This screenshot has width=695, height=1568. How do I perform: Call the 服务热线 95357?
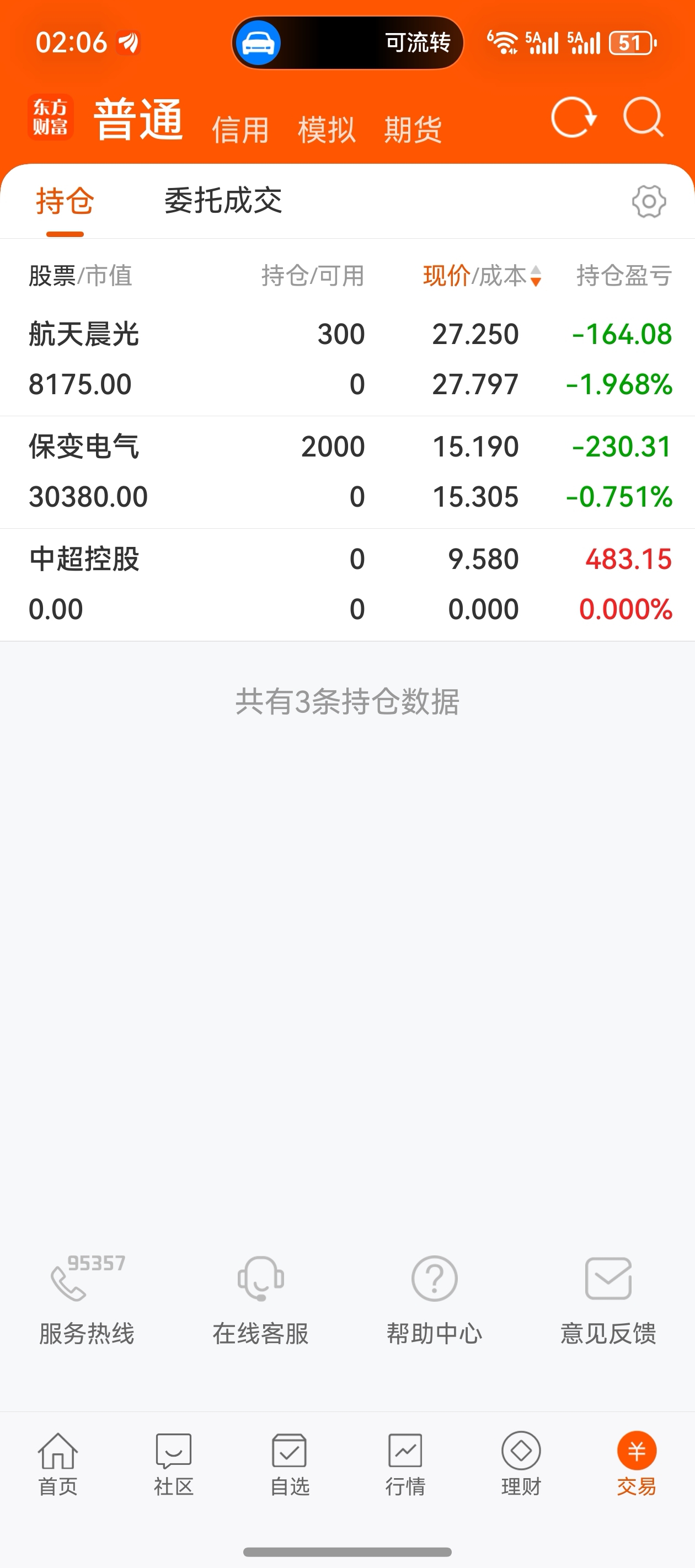pyautogui.click(x=87, y=1301)
